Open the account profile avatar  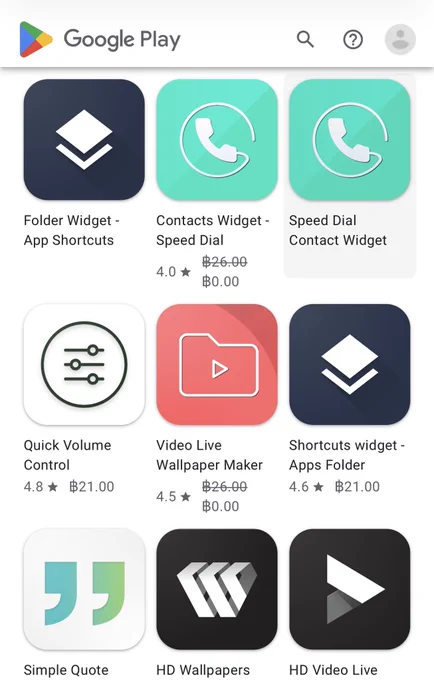pos(400,39)
